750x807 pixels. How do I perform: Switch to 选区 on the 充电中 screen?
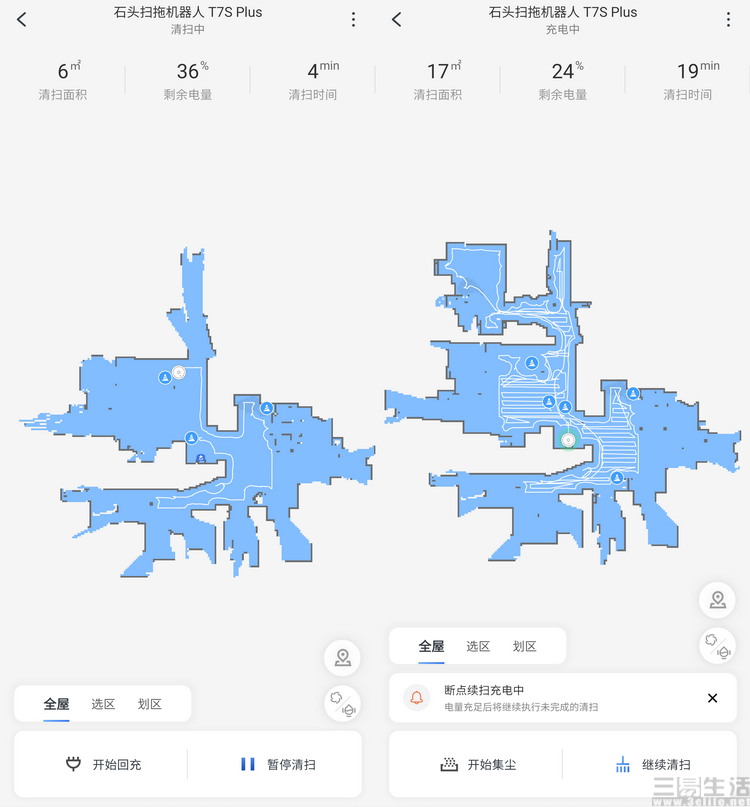pyautogui.click(x=478, y=646)
